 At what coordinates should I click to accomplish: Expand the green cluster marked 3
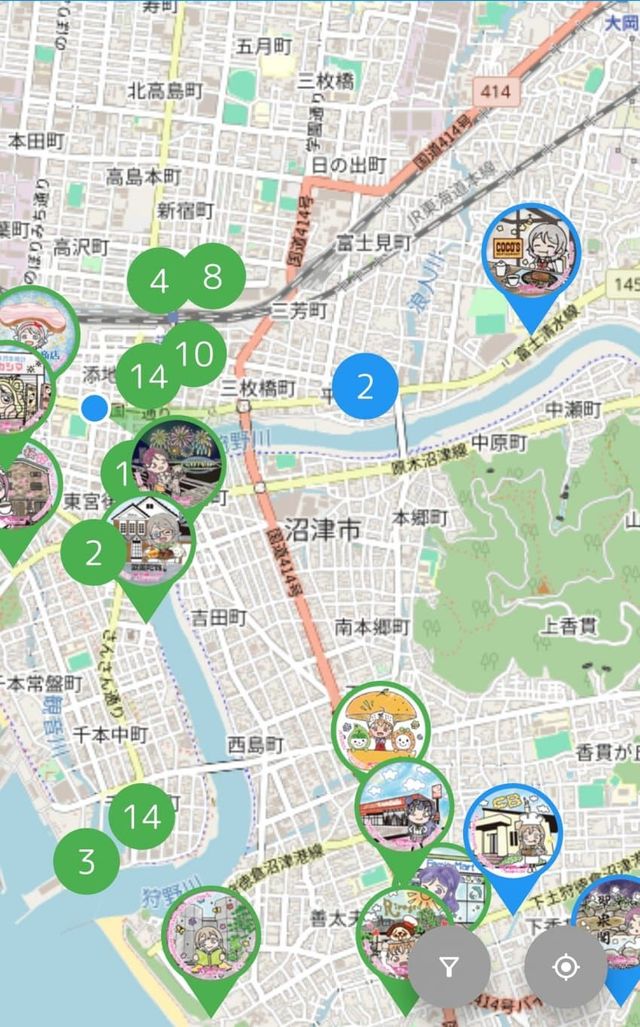pos(86,861)
